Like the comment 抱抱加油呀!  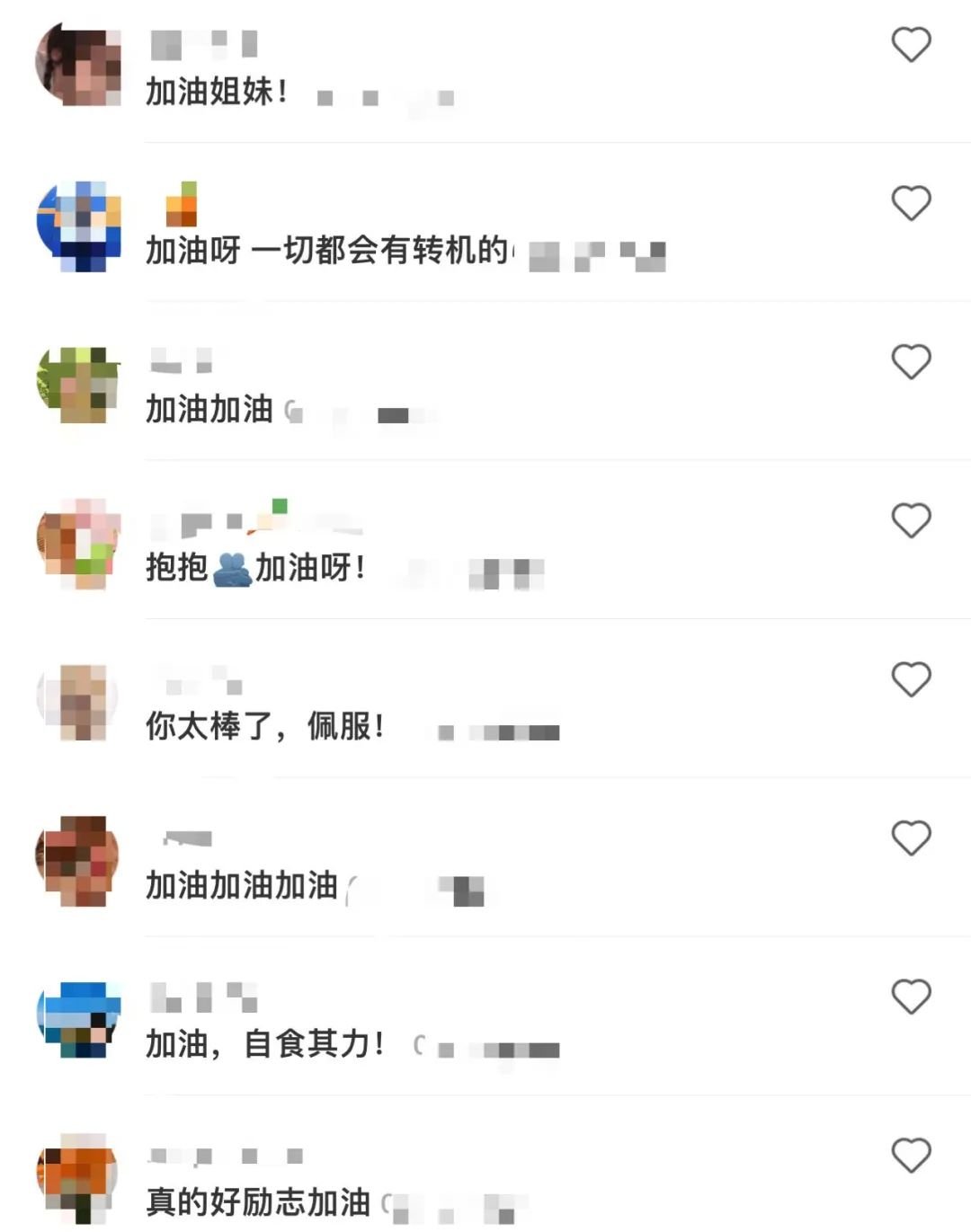click(x=911, y=520)
